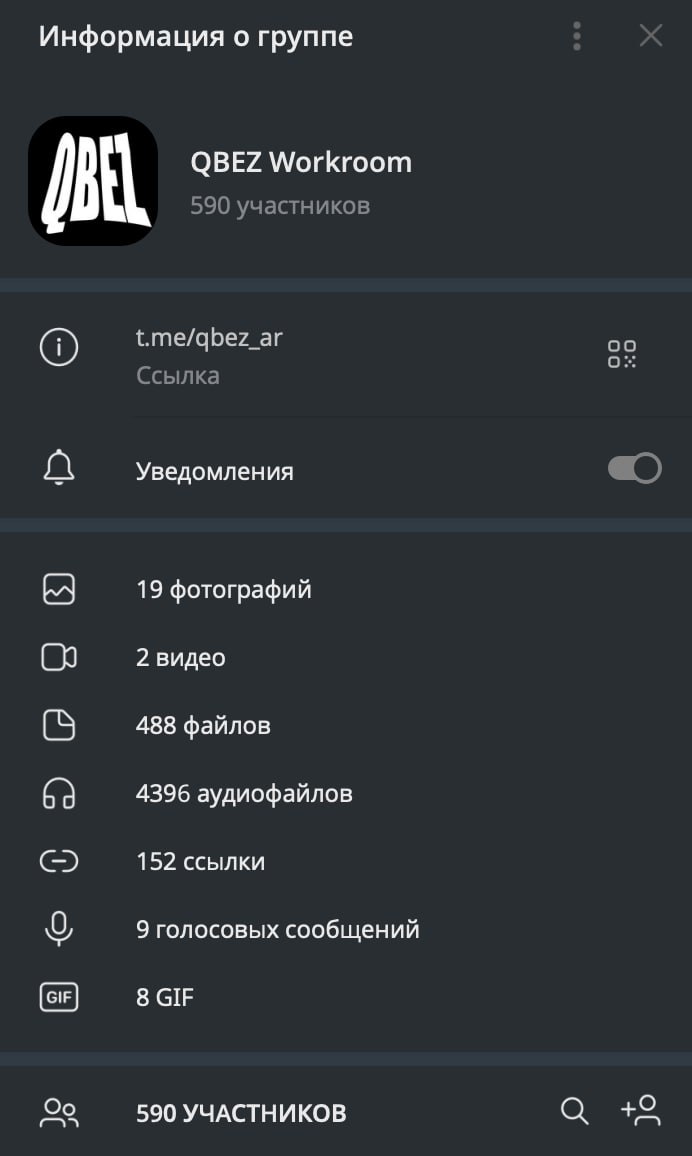The width and height of the screenshot is (692, 1156).
Task: Open the 4396 аудиофайлов list
Action: tap(244, 794)
